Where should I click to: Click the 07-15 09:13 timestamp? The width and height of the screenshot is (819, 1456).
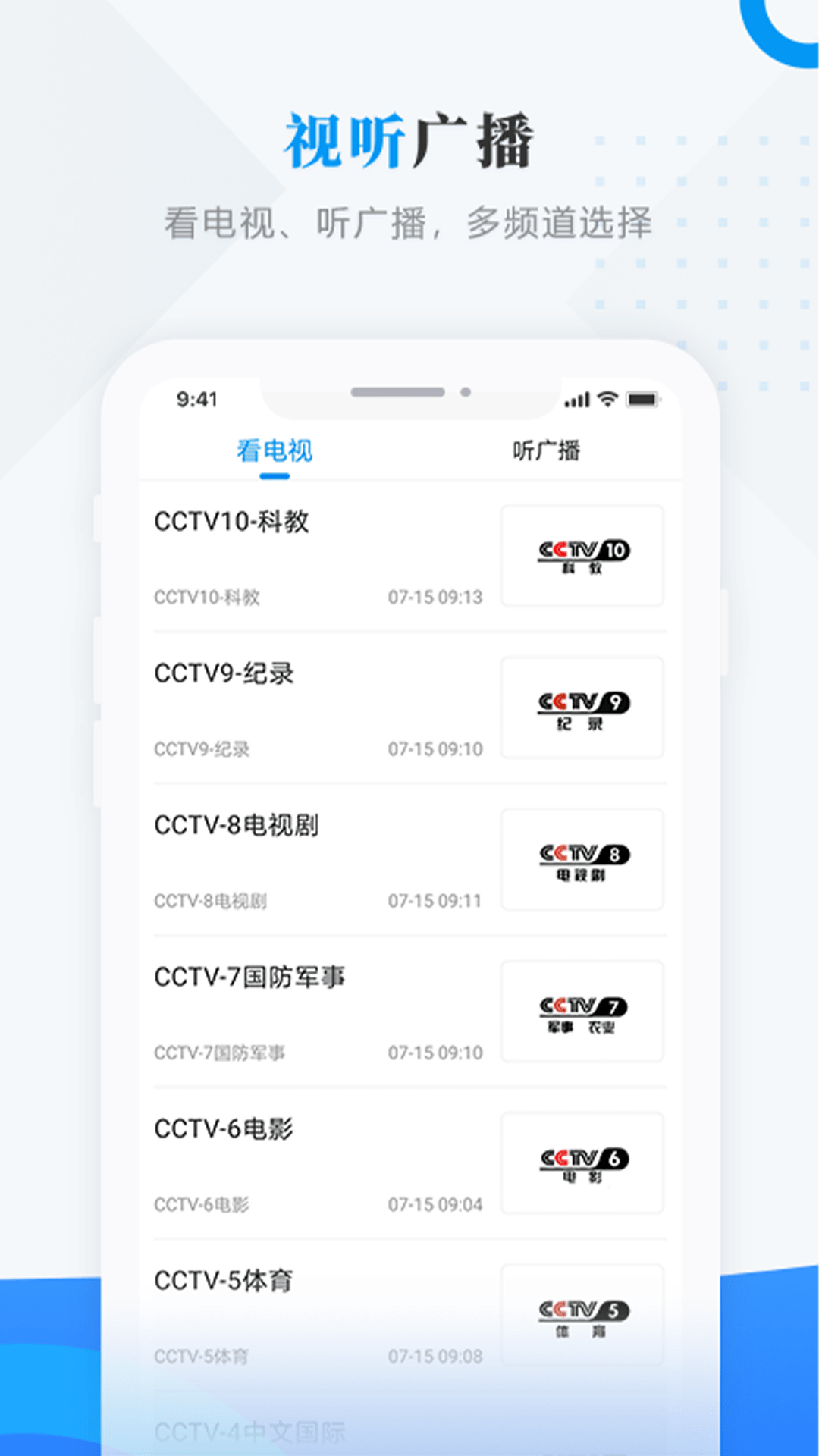tap(435, 598)
